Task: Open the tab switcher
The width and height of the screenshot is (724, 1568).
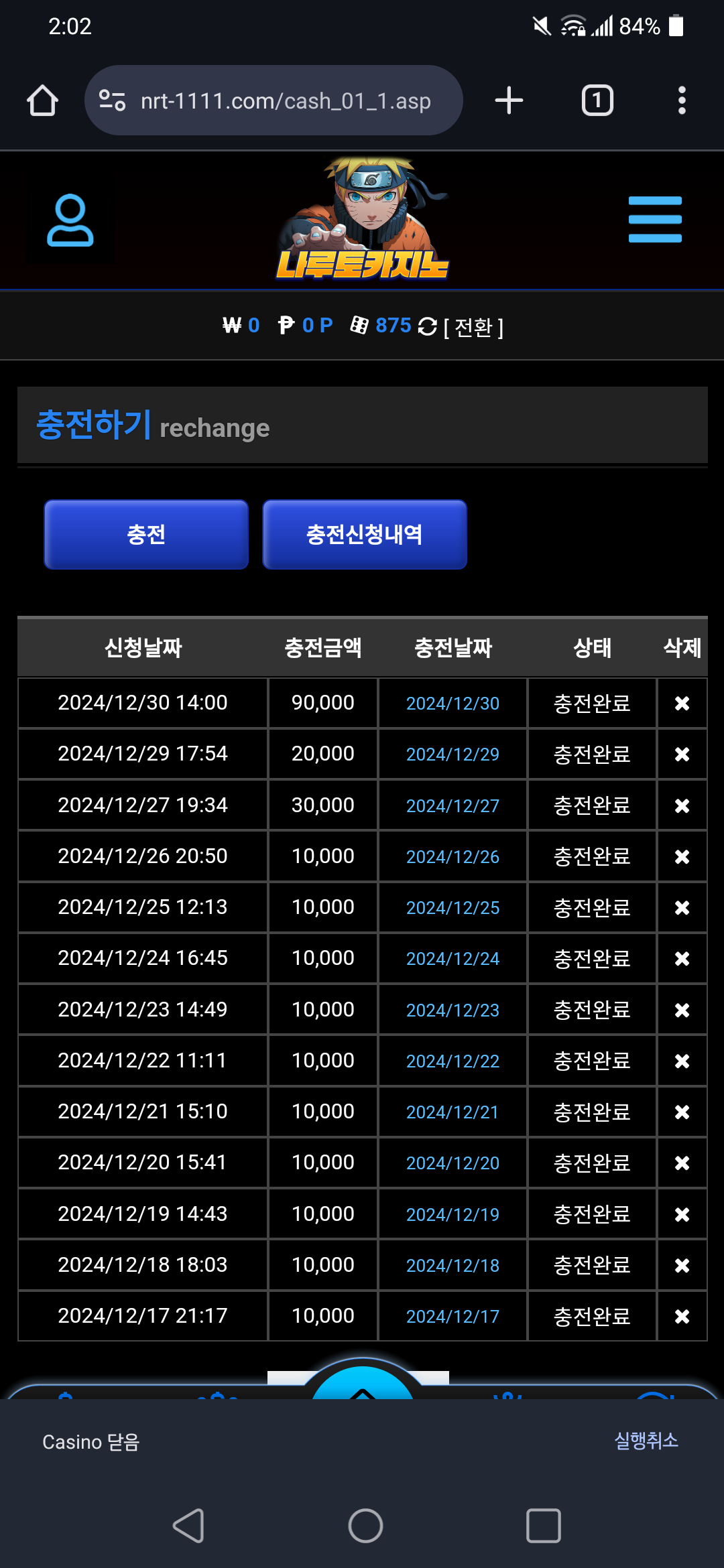Action: pos(597,101)
